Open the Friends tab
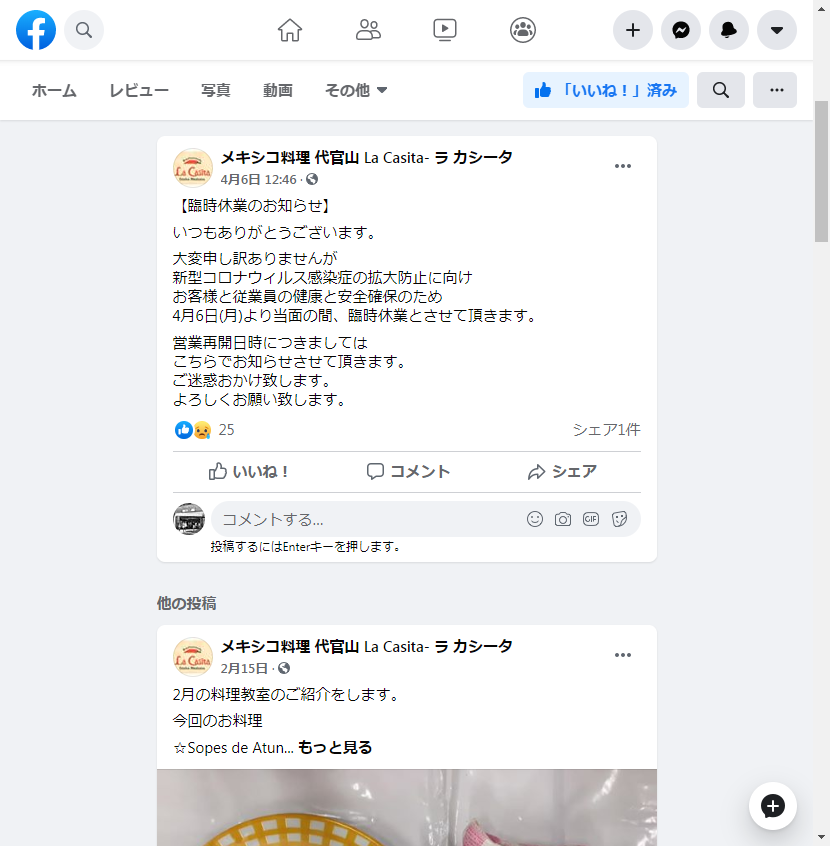Viewport: 830px width, 846px height. pos(368,30)
